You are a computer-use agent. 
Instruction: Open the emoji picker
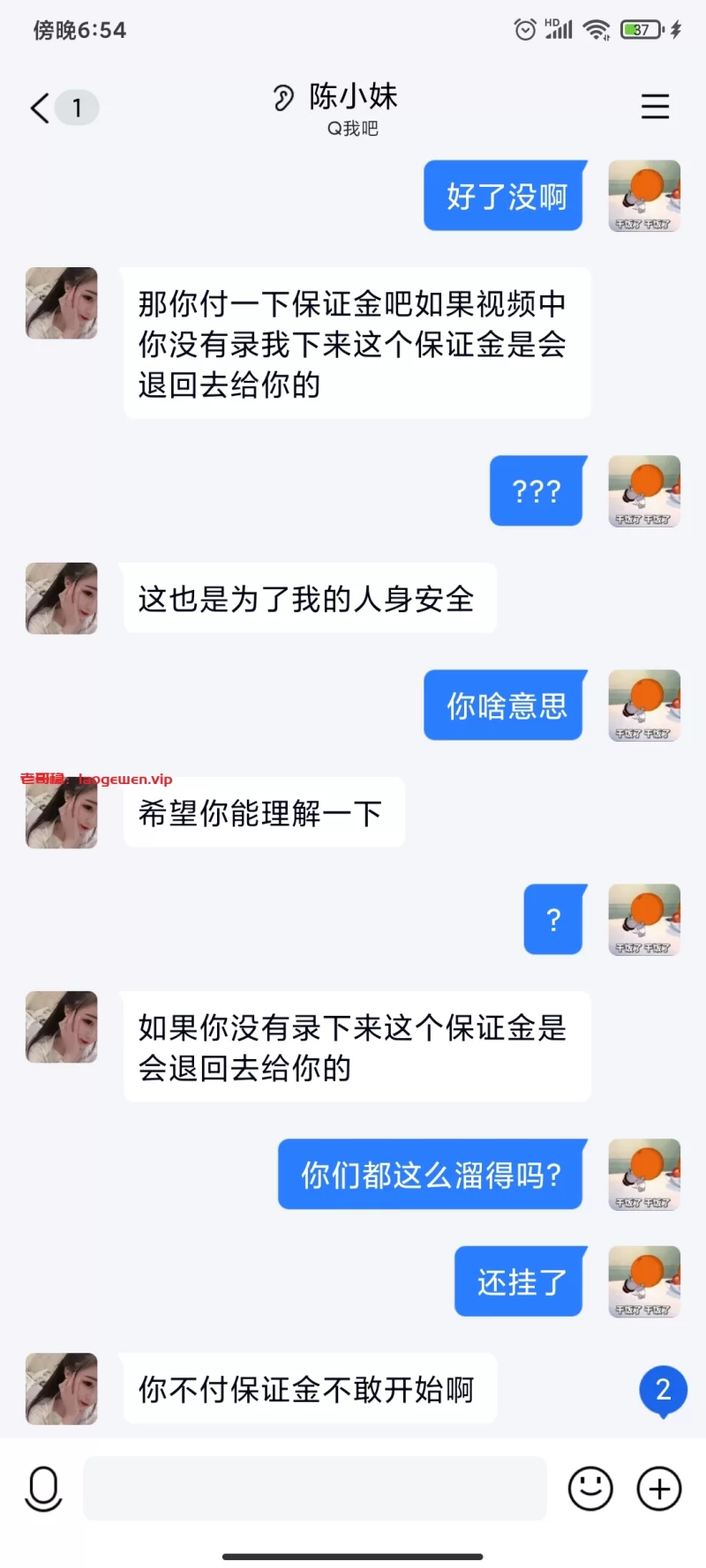pos(590,1489)
